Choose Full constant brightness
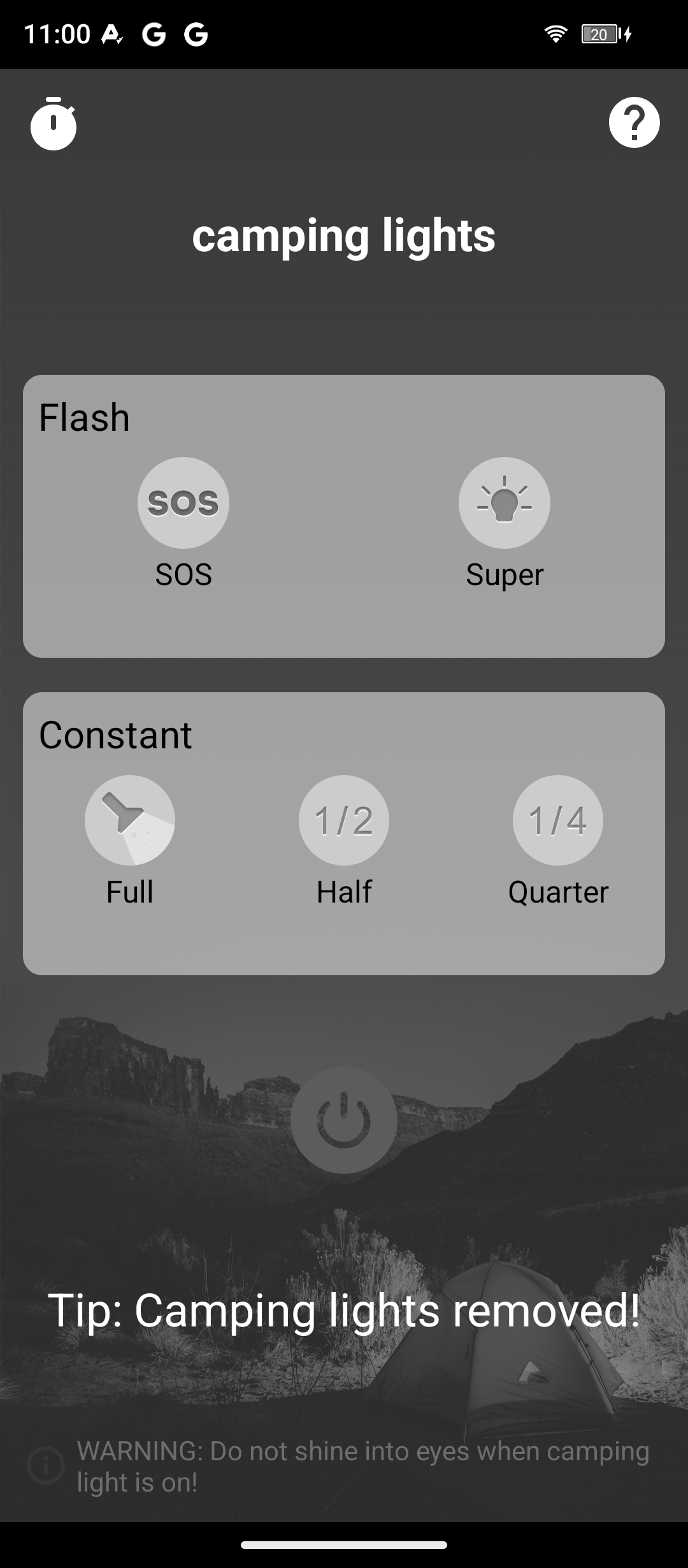This screenshot has width=688, height=1568. [130, 820]
